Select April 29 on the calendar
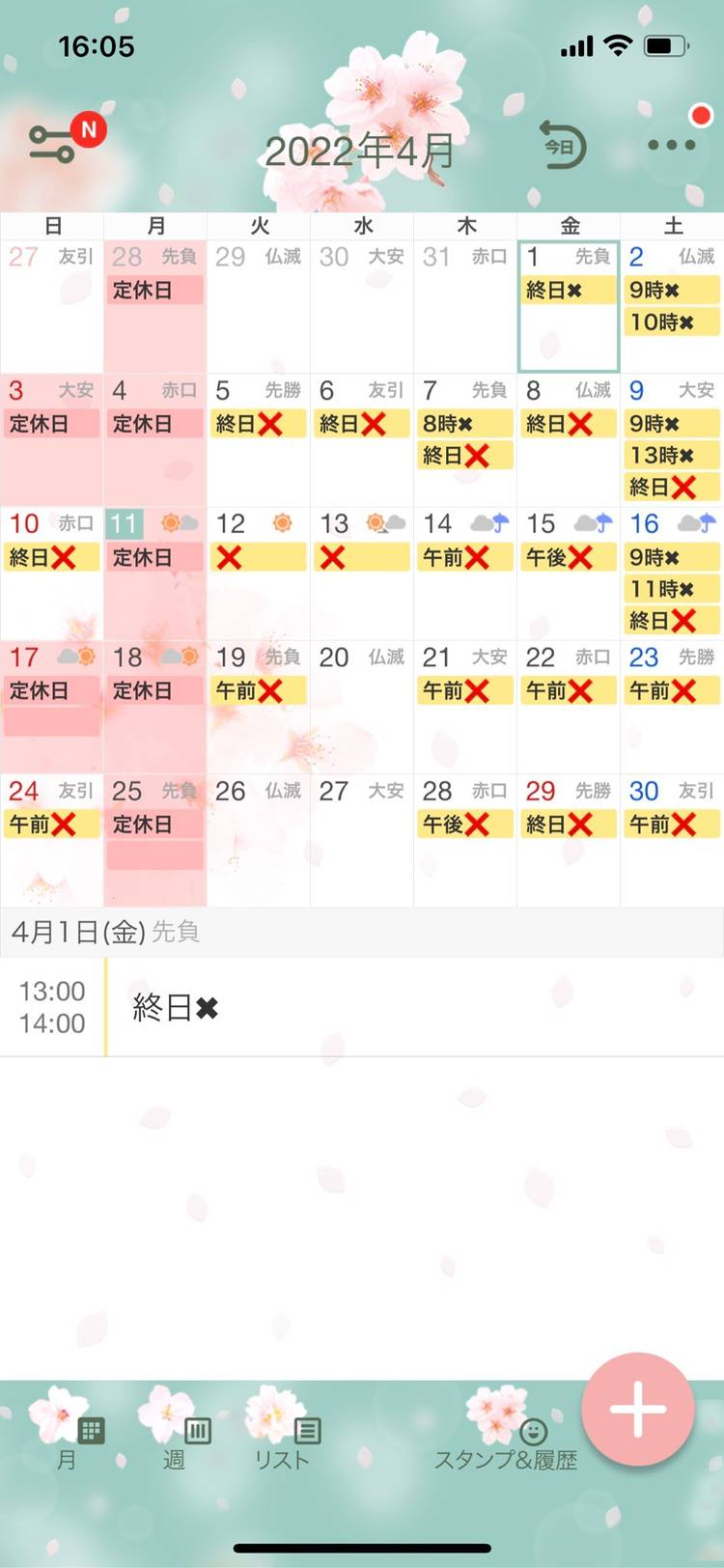724x1568 pixels. [569, 840]
